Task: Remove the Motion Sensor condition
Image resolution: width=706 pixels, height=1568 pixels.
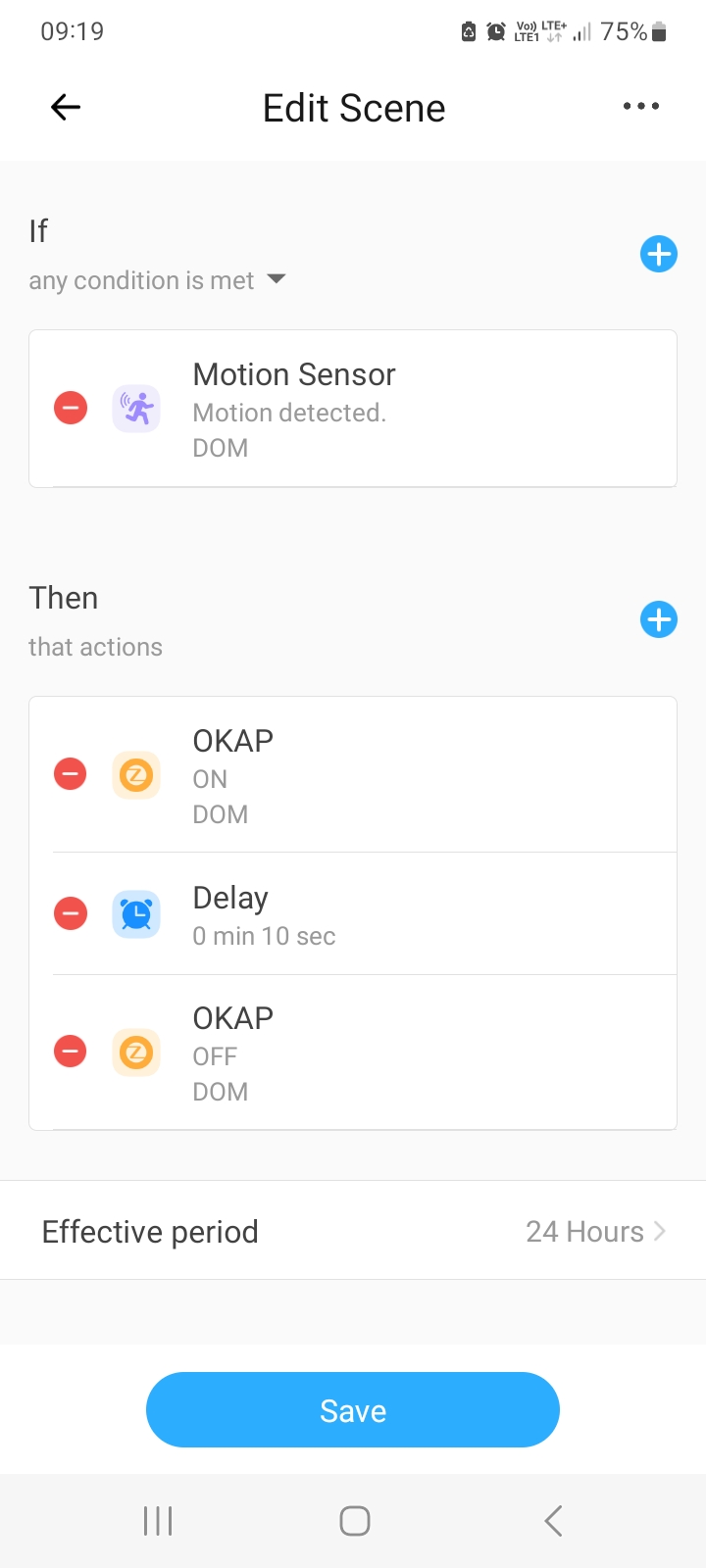Action: pos(71,408)
